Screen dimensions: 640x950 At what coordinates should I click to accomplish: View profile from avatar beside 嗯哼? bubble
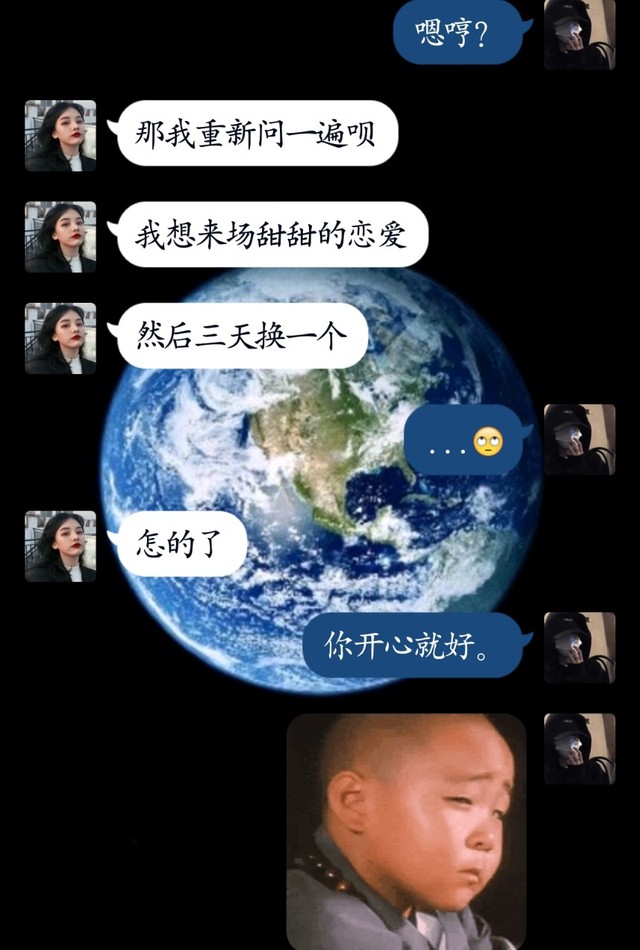coord(579,35)
